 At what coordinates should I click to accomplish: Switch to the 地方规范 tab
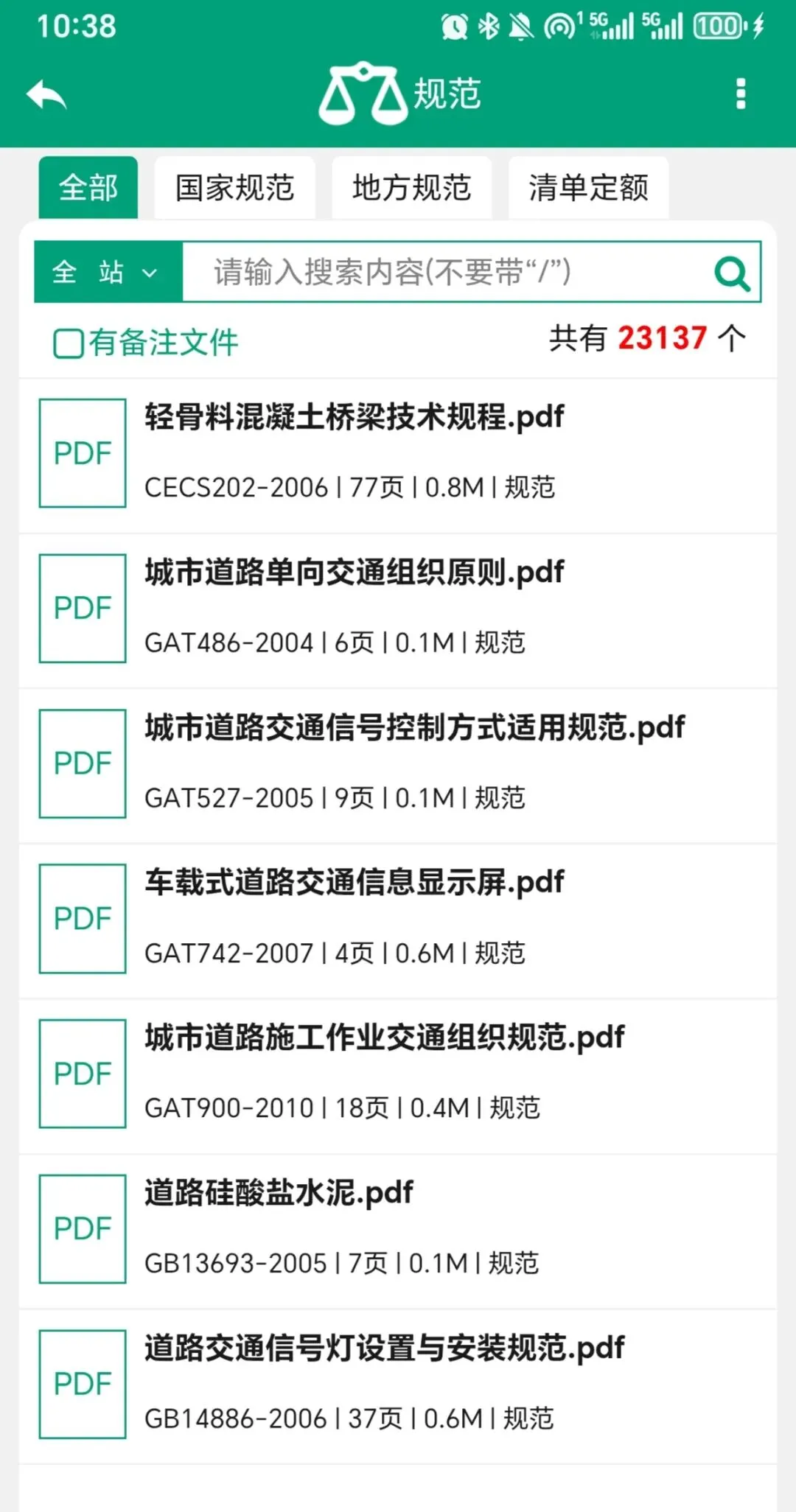click(411, 188)
